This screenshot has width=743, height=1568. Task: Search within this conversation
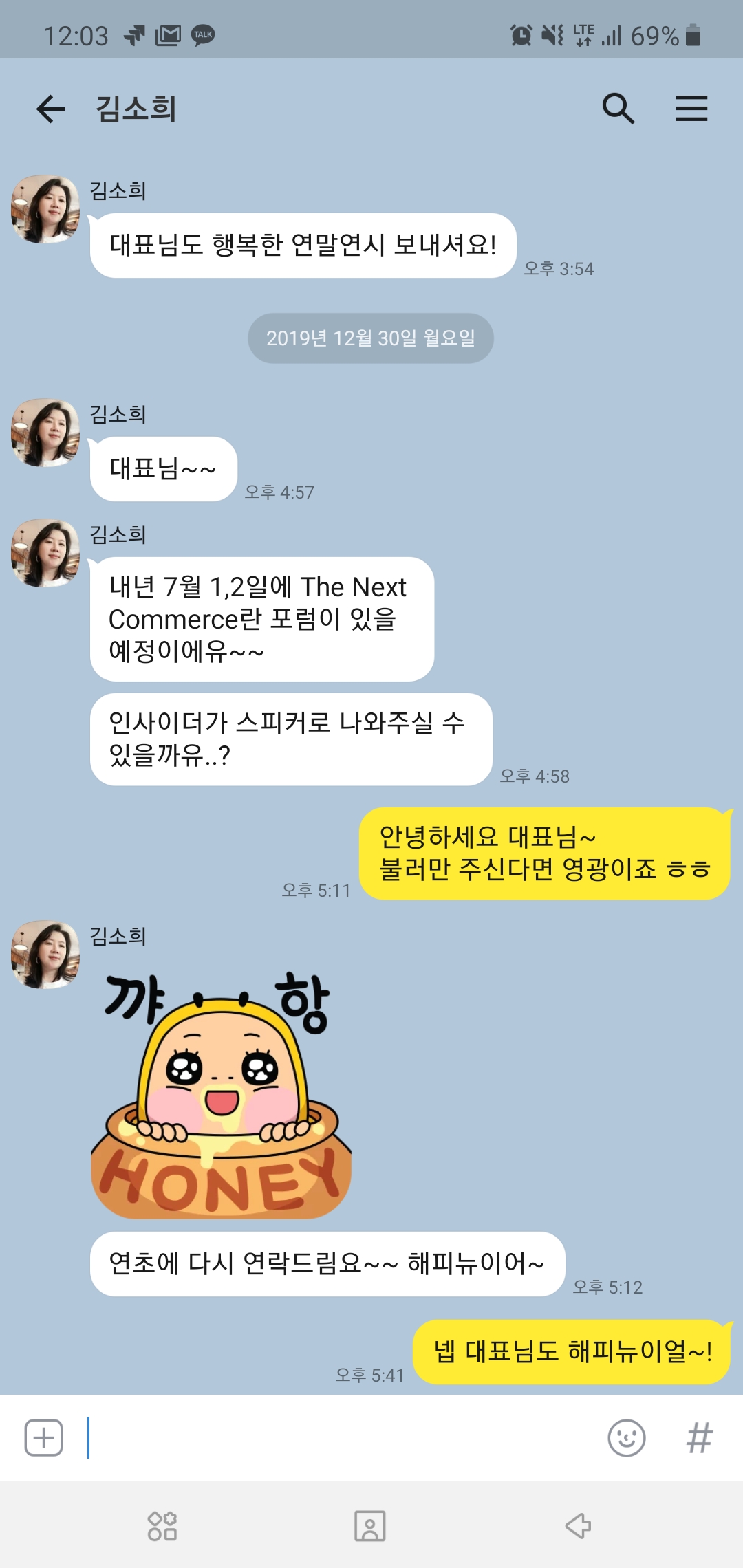618,109
